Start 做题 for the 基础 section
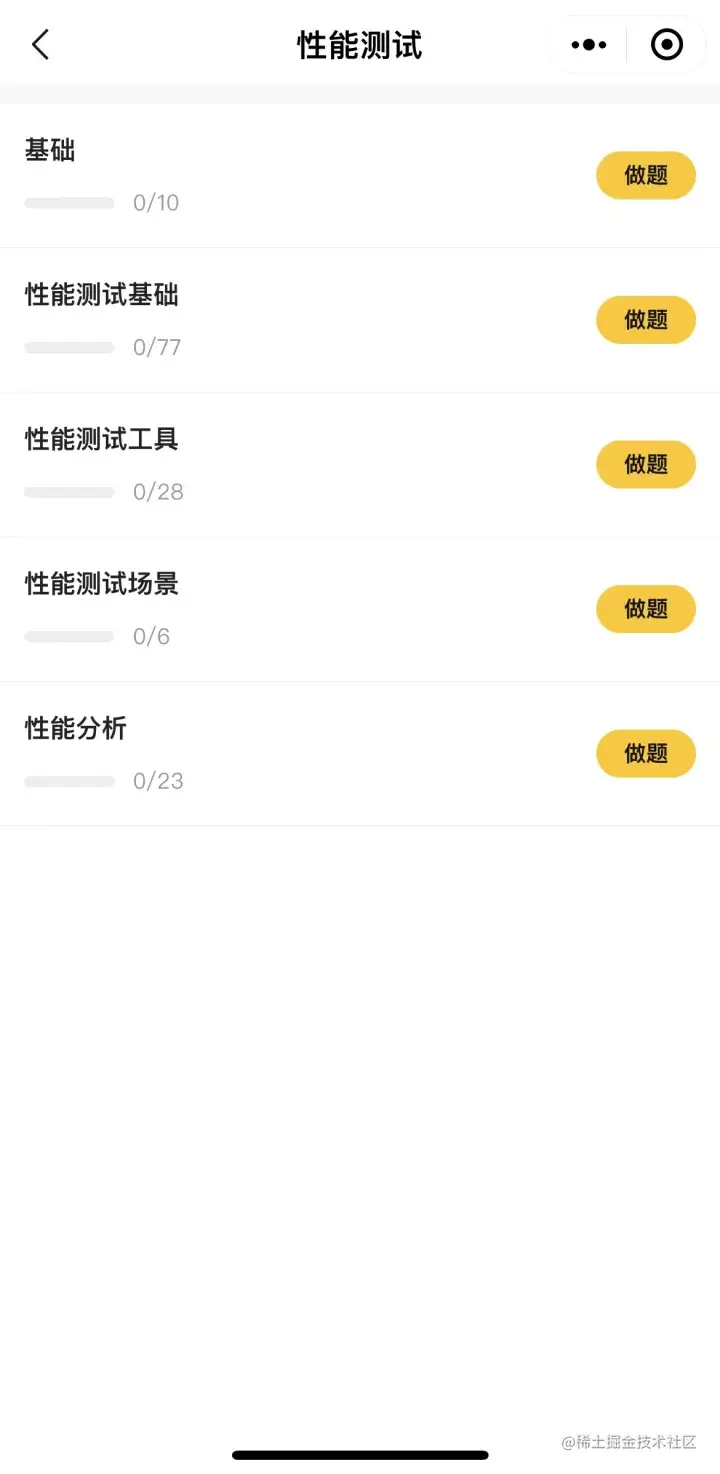 coord(645,175)
